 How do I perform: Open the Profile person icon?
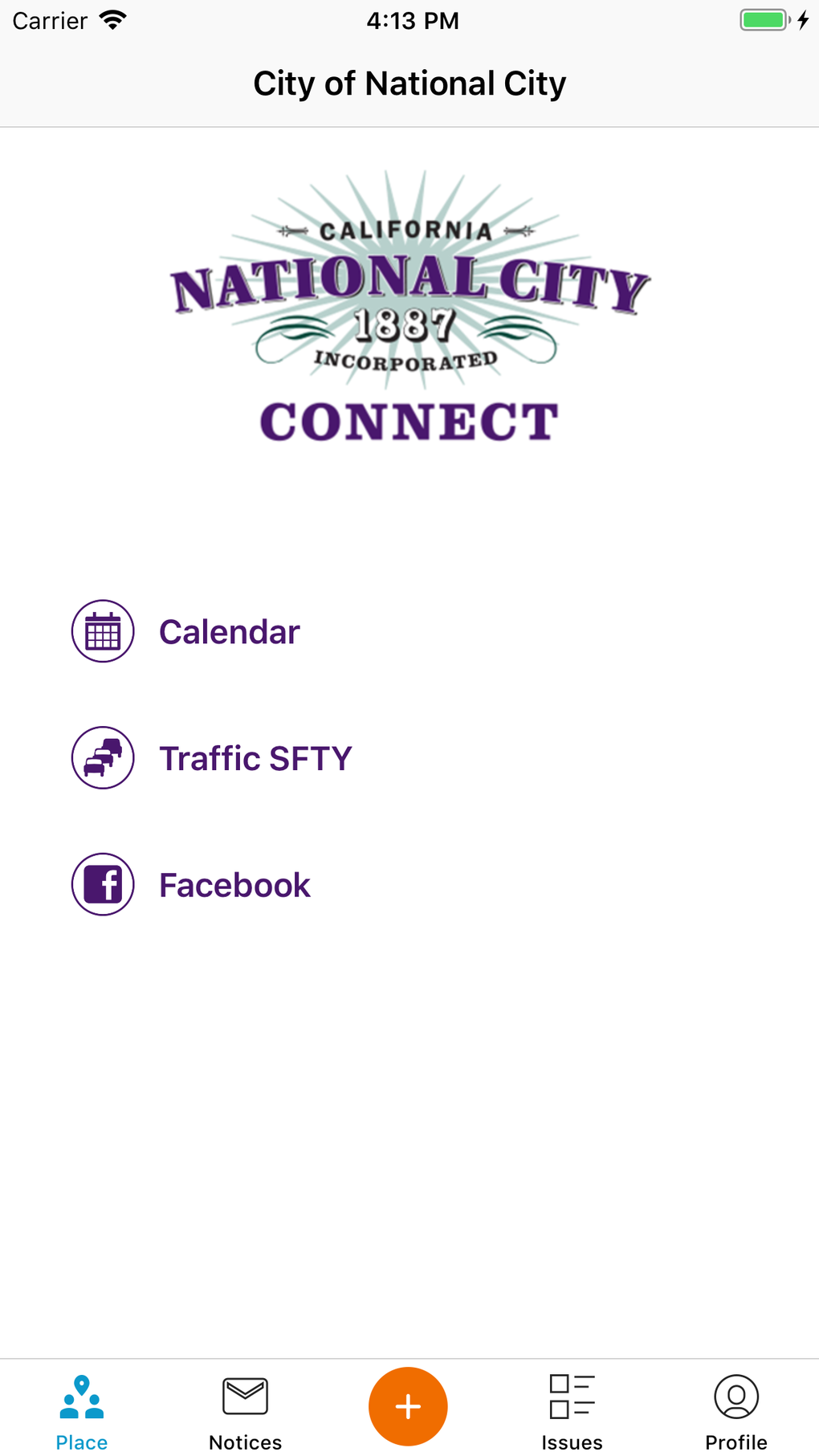735,1395
